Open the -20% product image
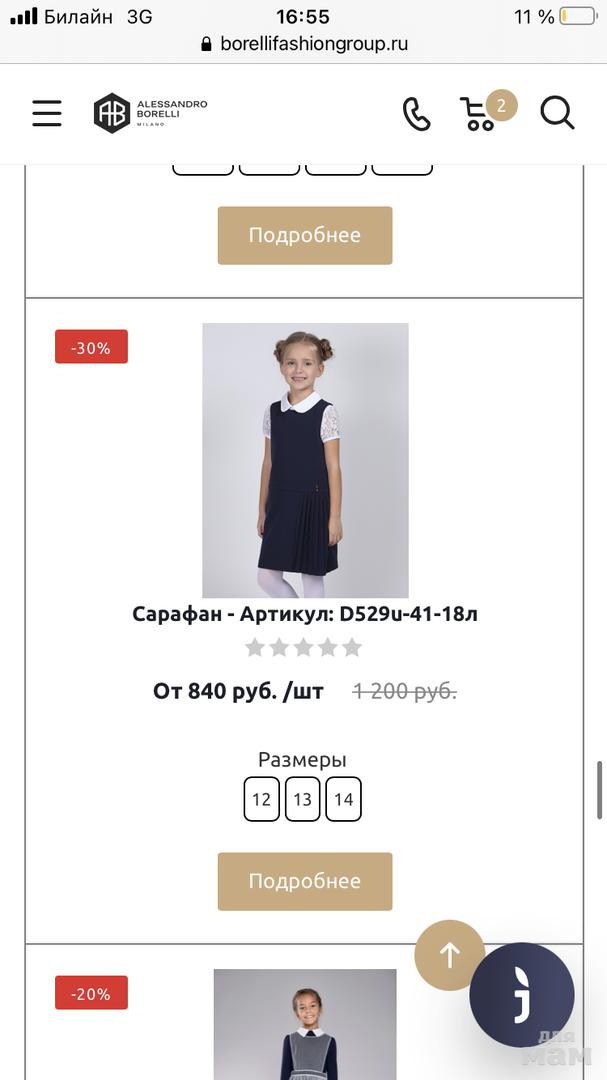Screen dimensions: 607x1080 point(304,1025)
